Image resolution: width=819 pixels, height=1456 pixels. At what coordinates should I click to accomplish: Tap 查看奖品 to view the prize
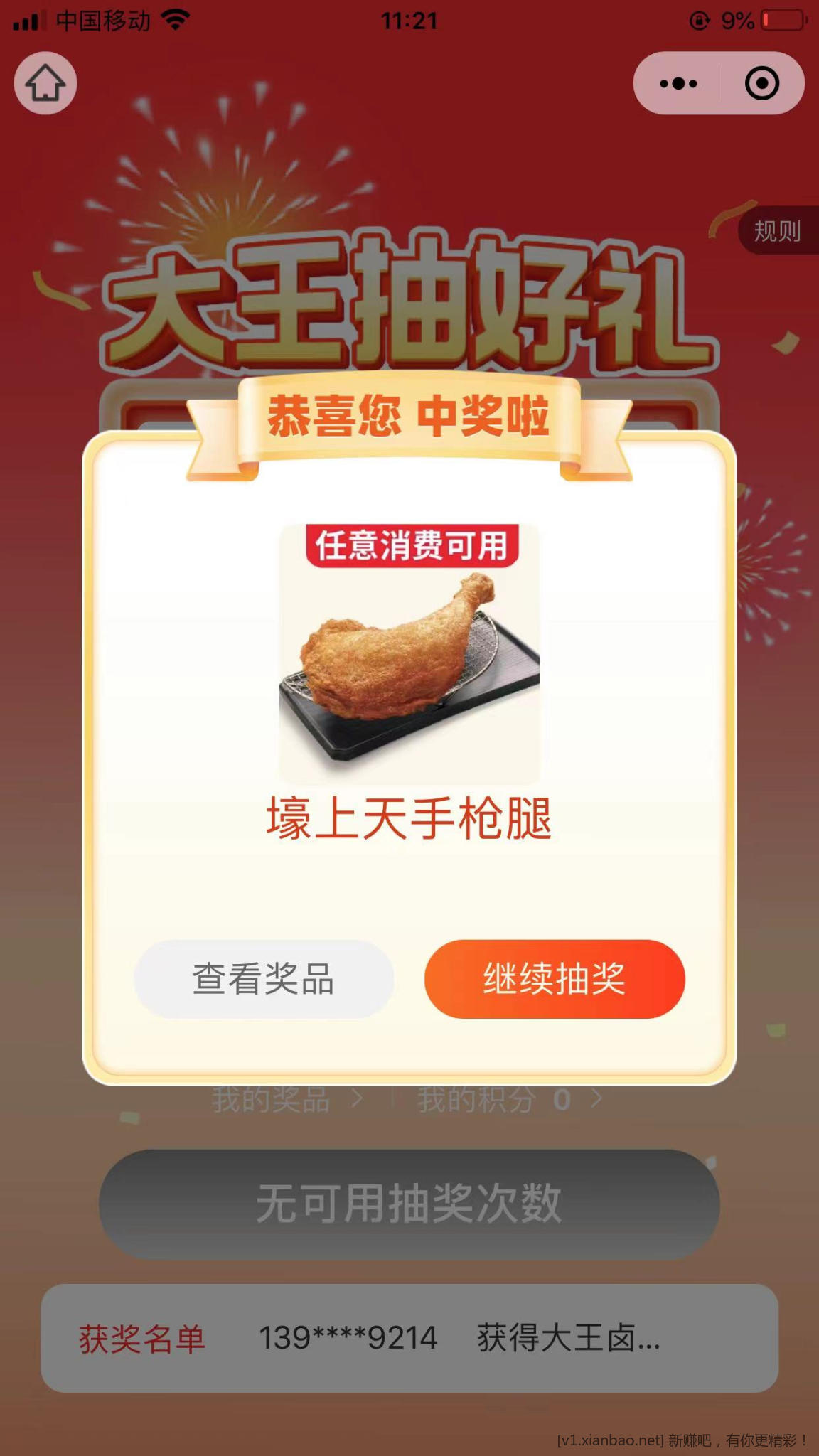click(x=264, y=979)
